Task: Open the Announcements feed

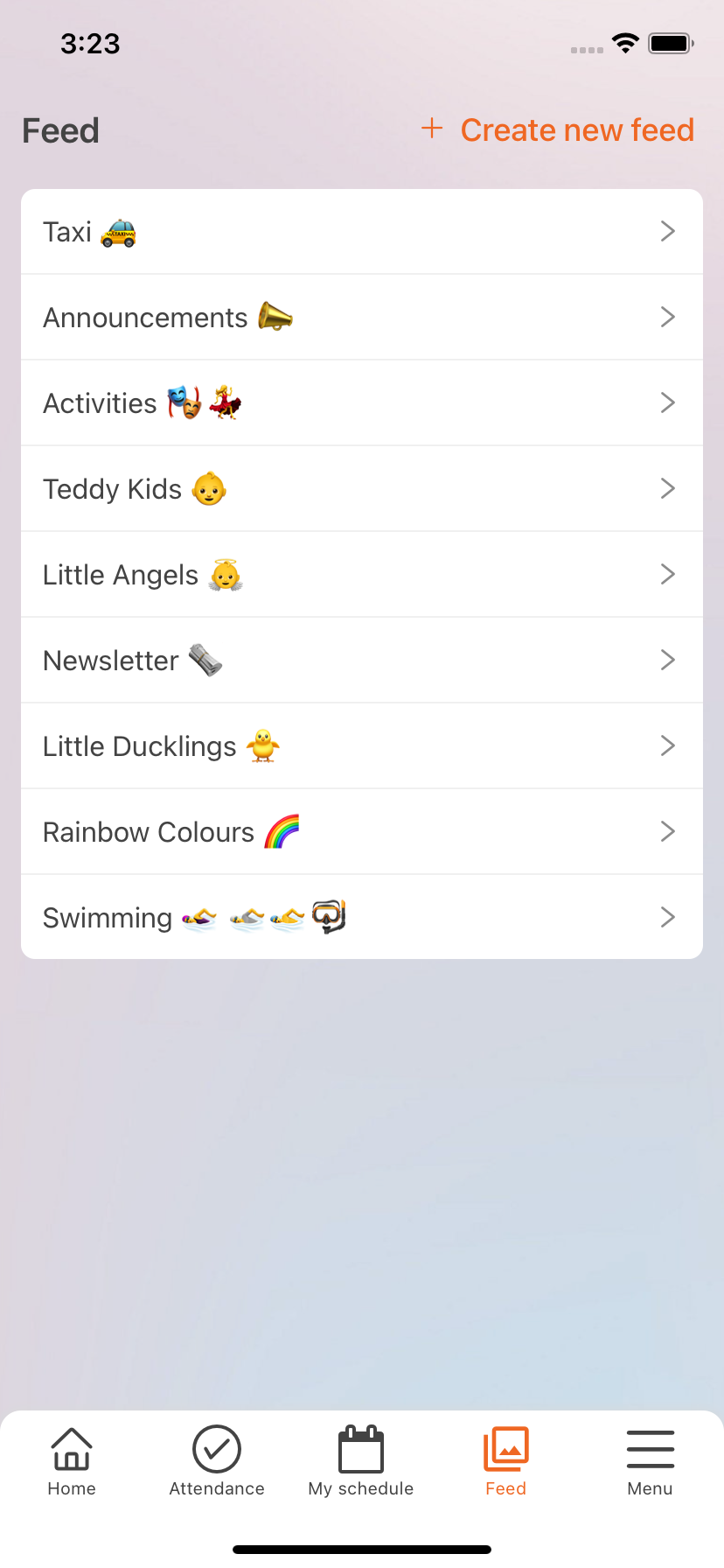Action: tap(361, 318)
